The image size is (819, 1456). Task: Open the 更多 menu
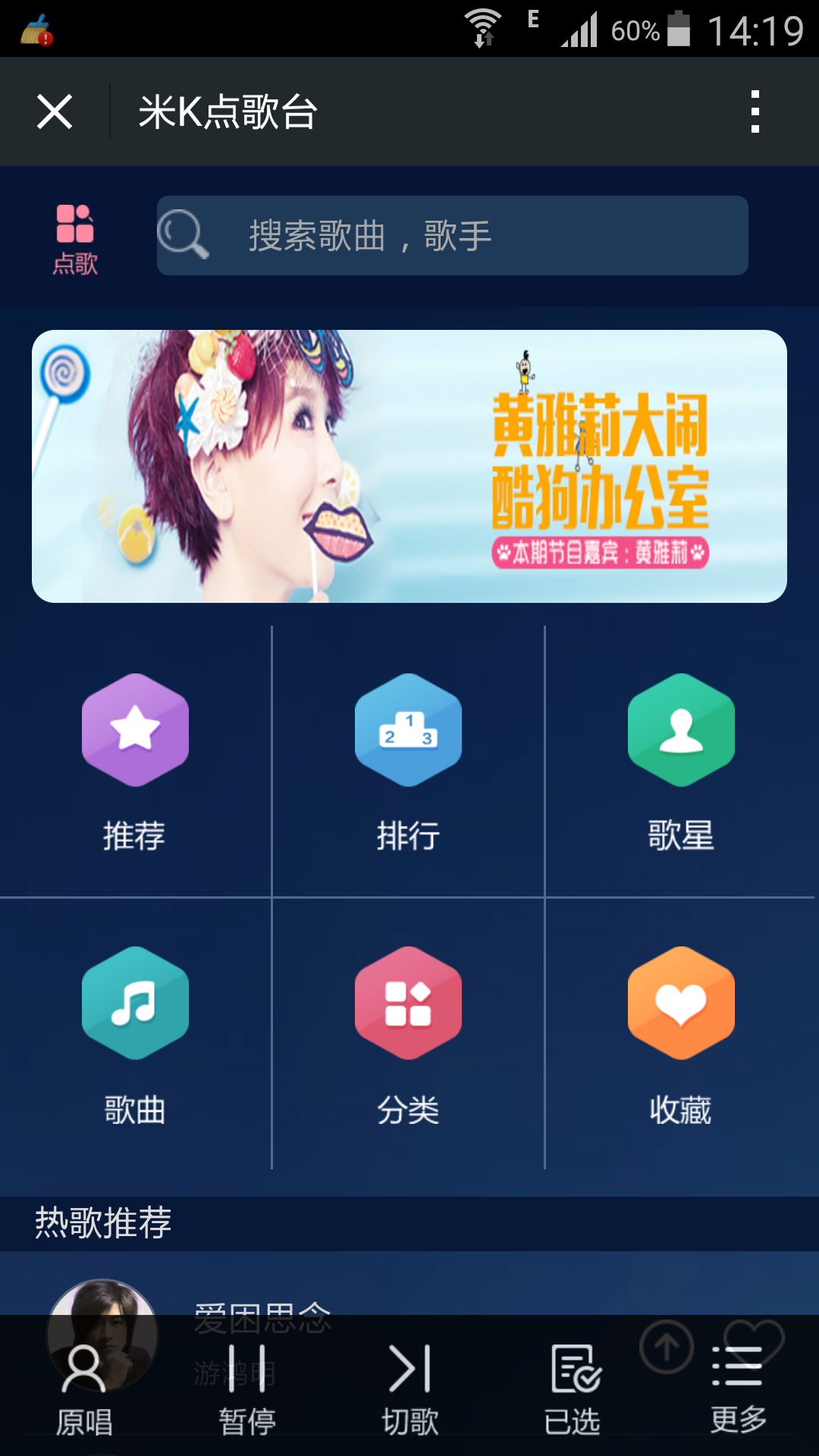(738, 1389)
